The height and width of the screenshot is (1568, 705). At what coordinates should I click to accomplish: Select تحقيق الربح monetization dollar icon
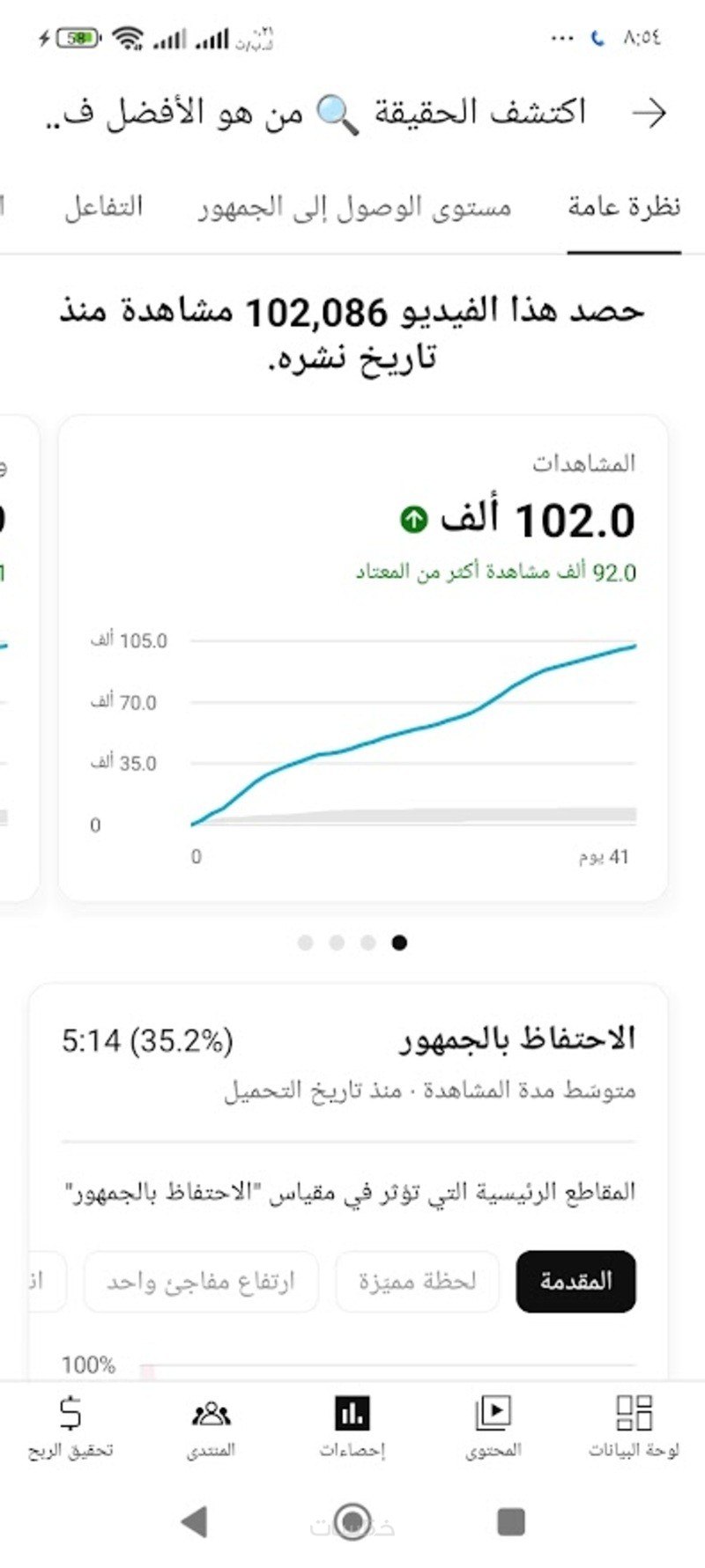point(70,1414)
